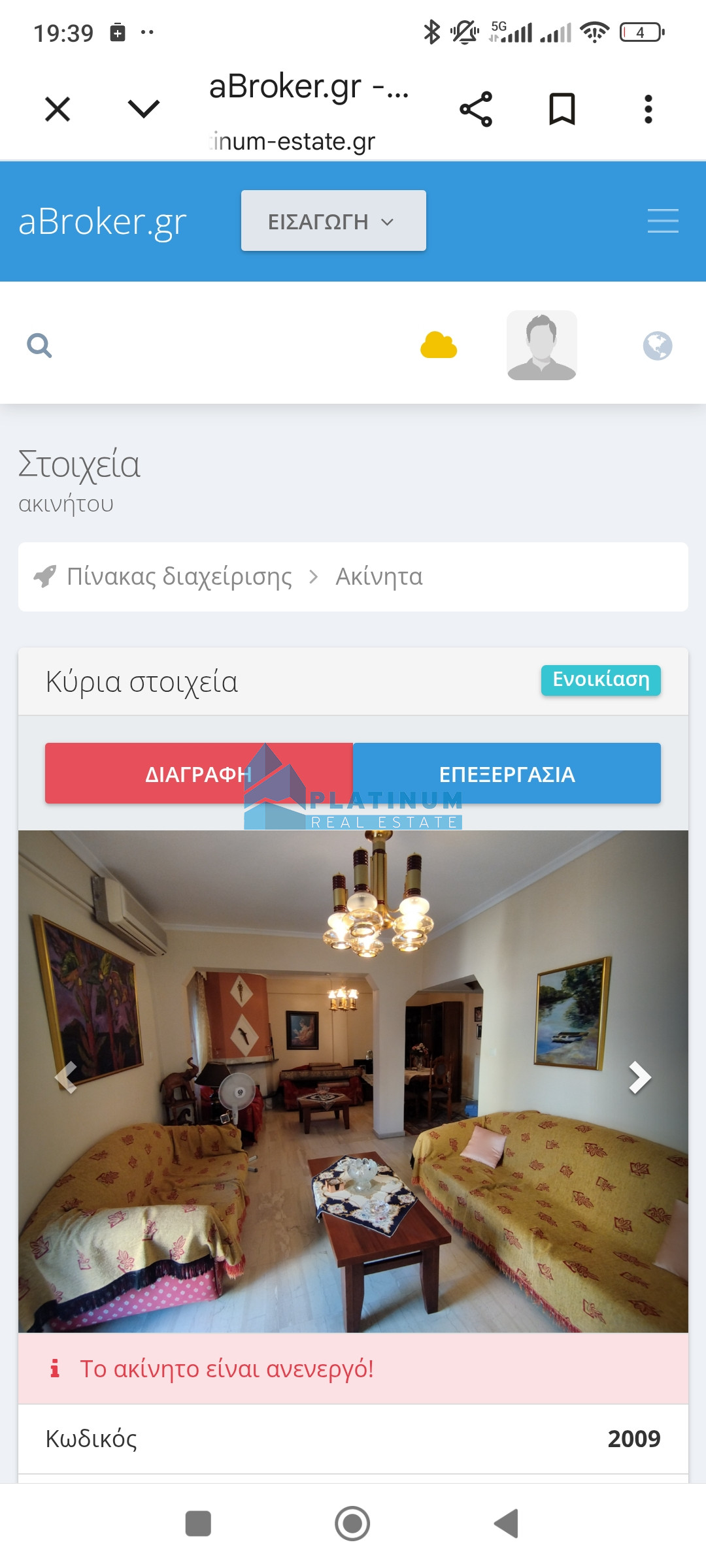Open the Ακίνητα breadcrumb
Screen dimensions: 706x1568
pos(379,577)
